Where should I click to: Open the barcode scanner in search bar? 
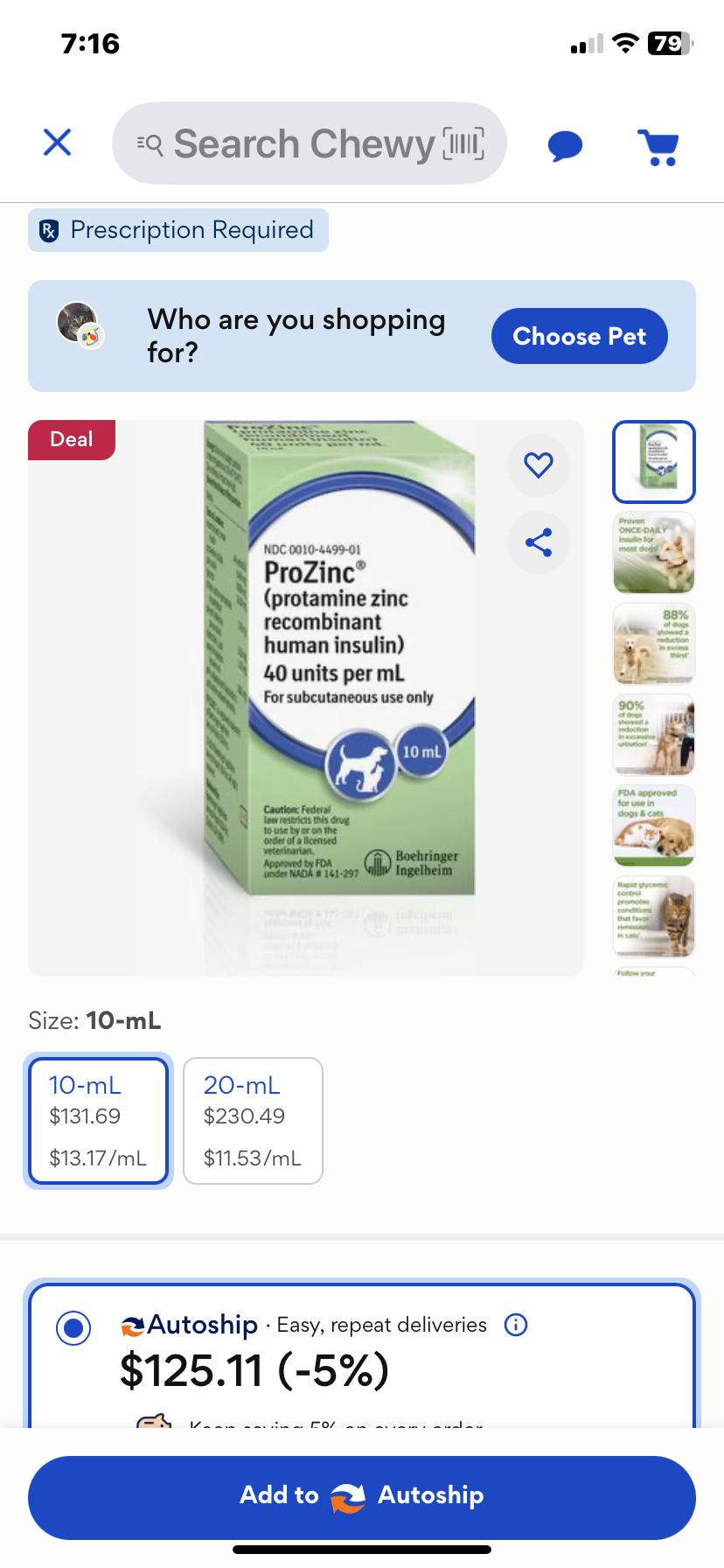tap(463, 143)
